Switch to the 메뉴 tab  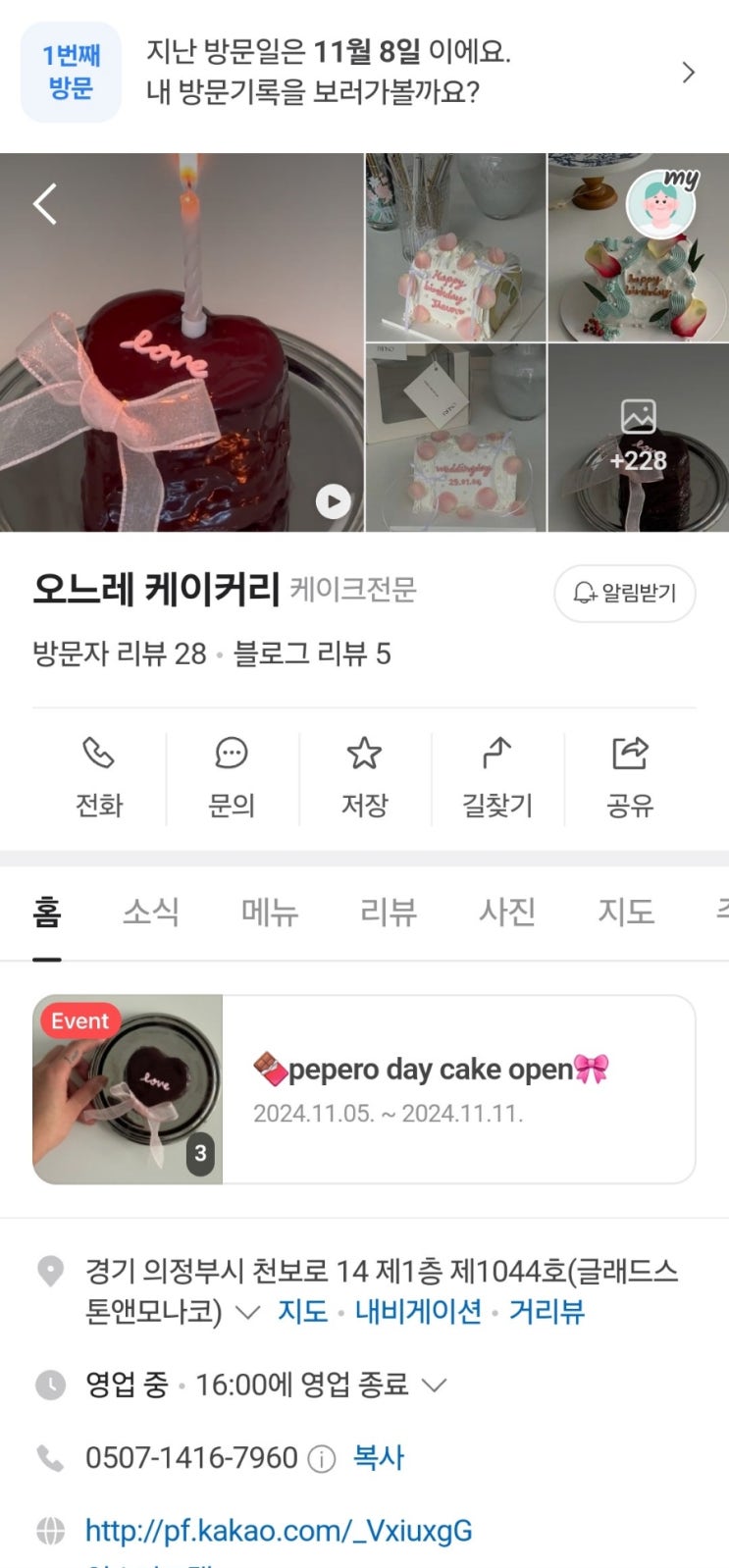[x=270, y=912]
